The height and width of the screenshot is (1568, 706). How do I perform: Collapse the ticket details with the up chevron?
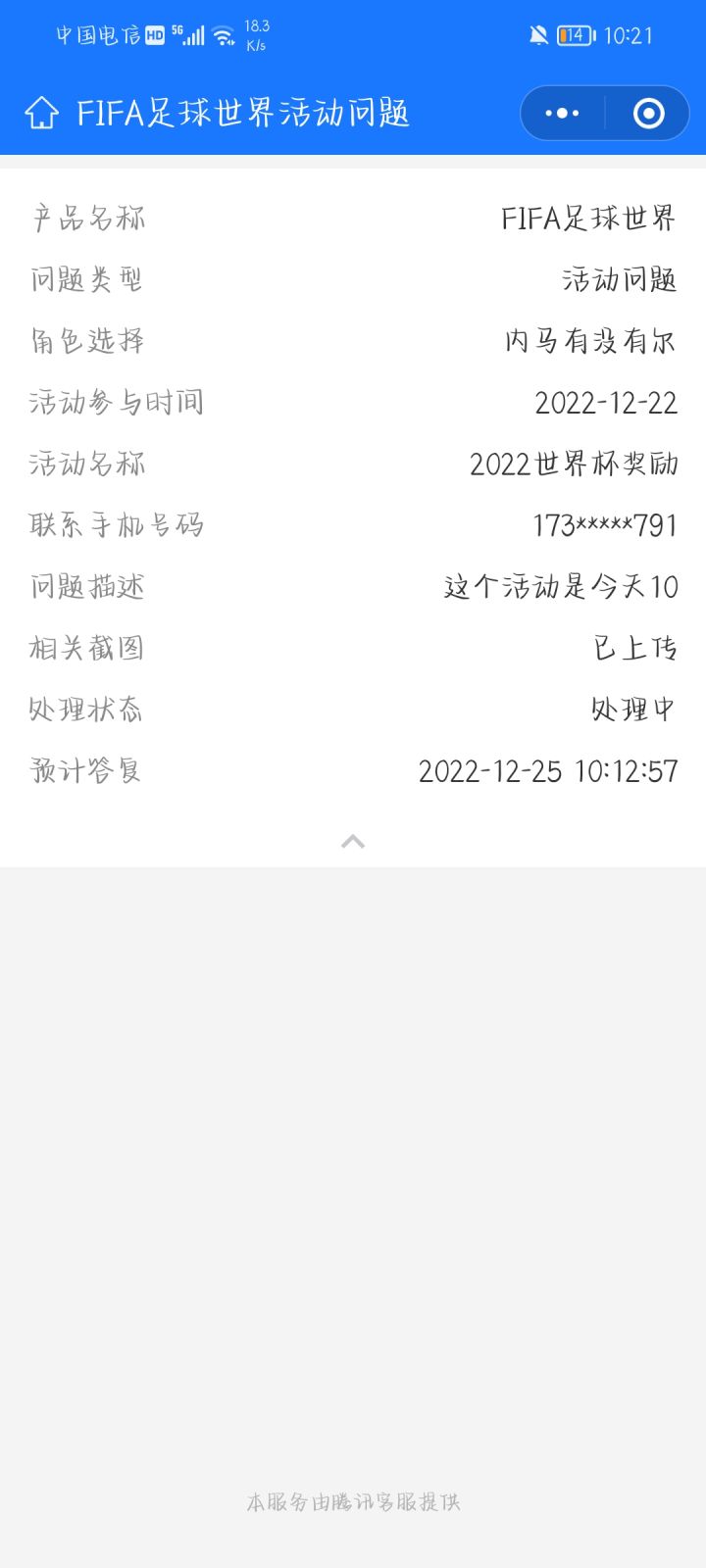[x=353, y=841]
